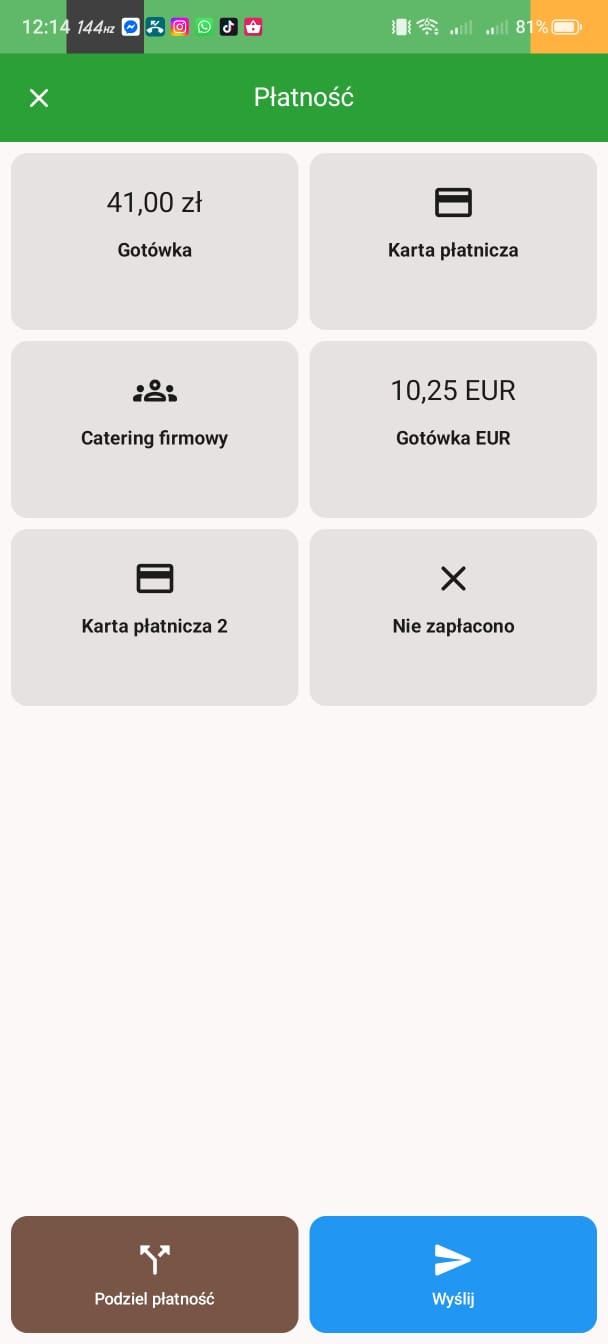608x1344 pixels.
Task: Send the order with Wyślij
Action: point(453,1274)
